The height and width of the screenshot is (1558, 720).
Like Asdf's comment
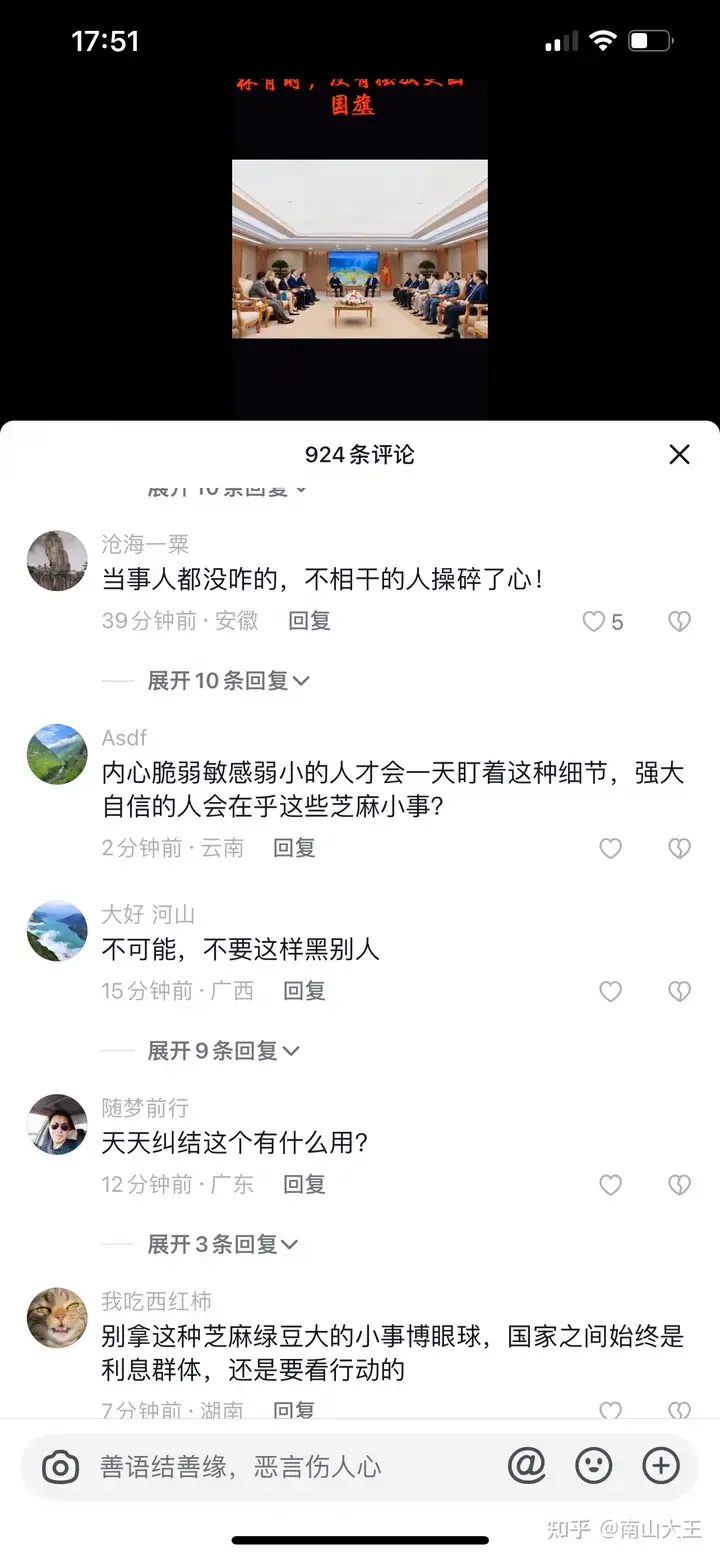pyautogui.click(x=610, y=849)
